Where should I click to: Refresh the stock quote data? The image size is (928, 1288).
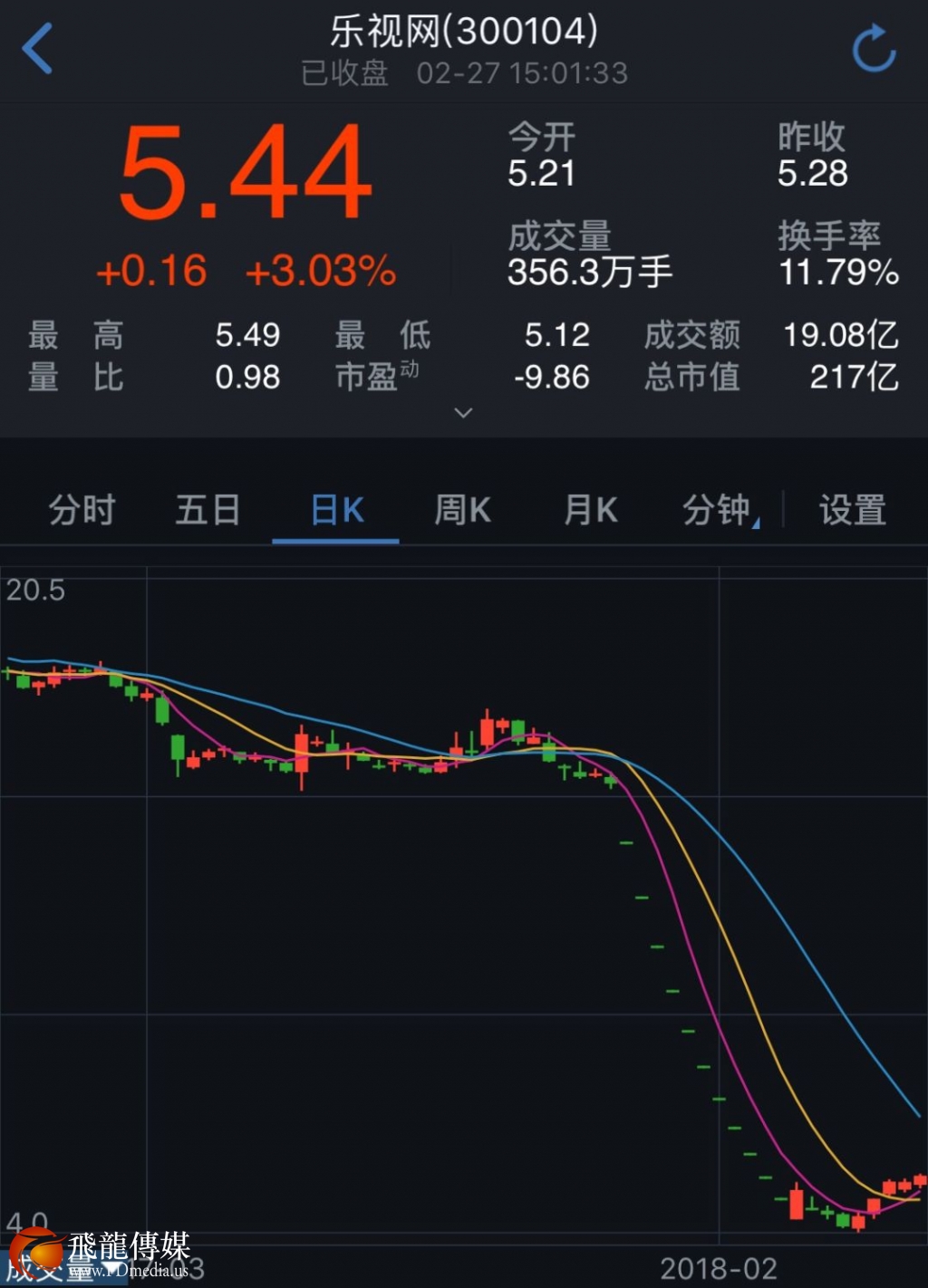874,49
